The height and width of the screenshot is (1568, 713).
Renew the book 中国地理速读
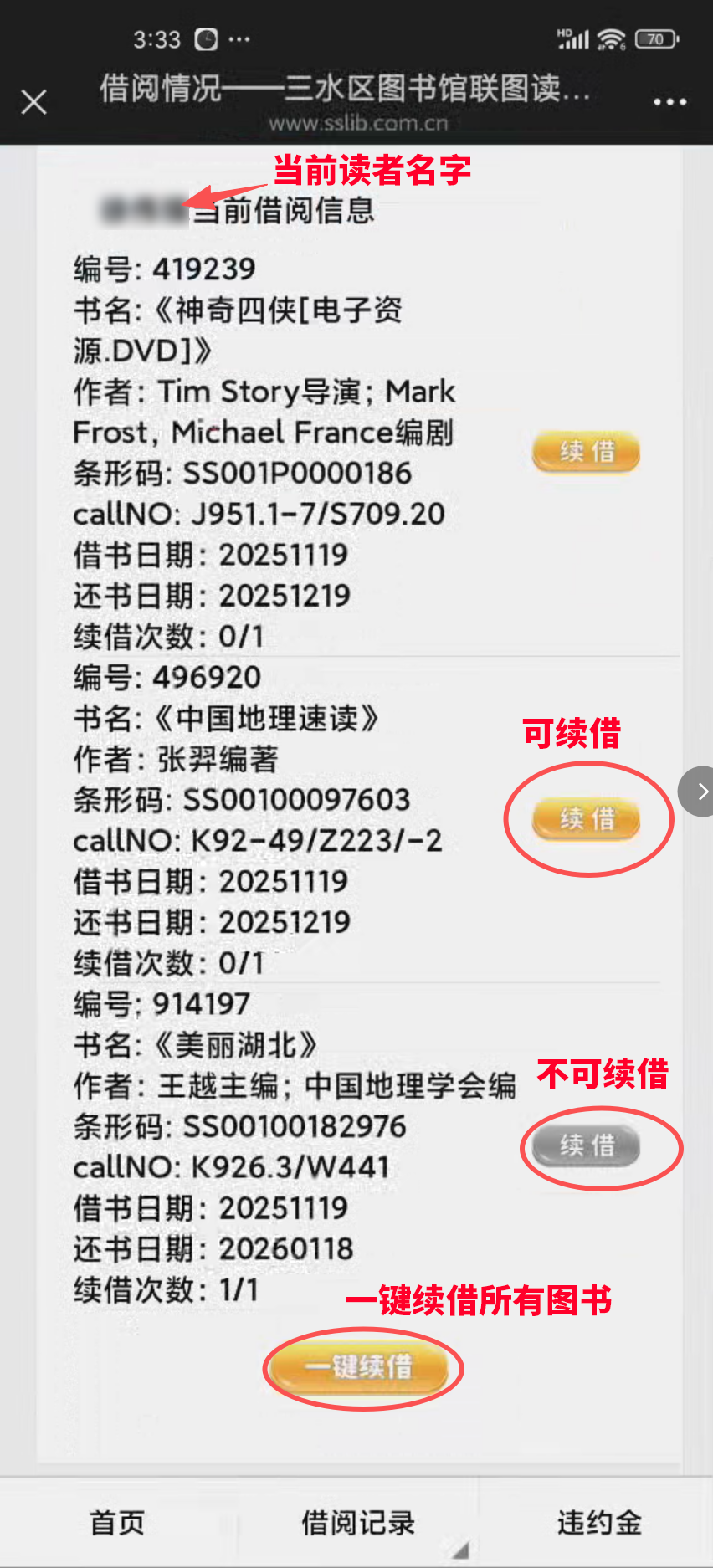[x=586, y=818]
